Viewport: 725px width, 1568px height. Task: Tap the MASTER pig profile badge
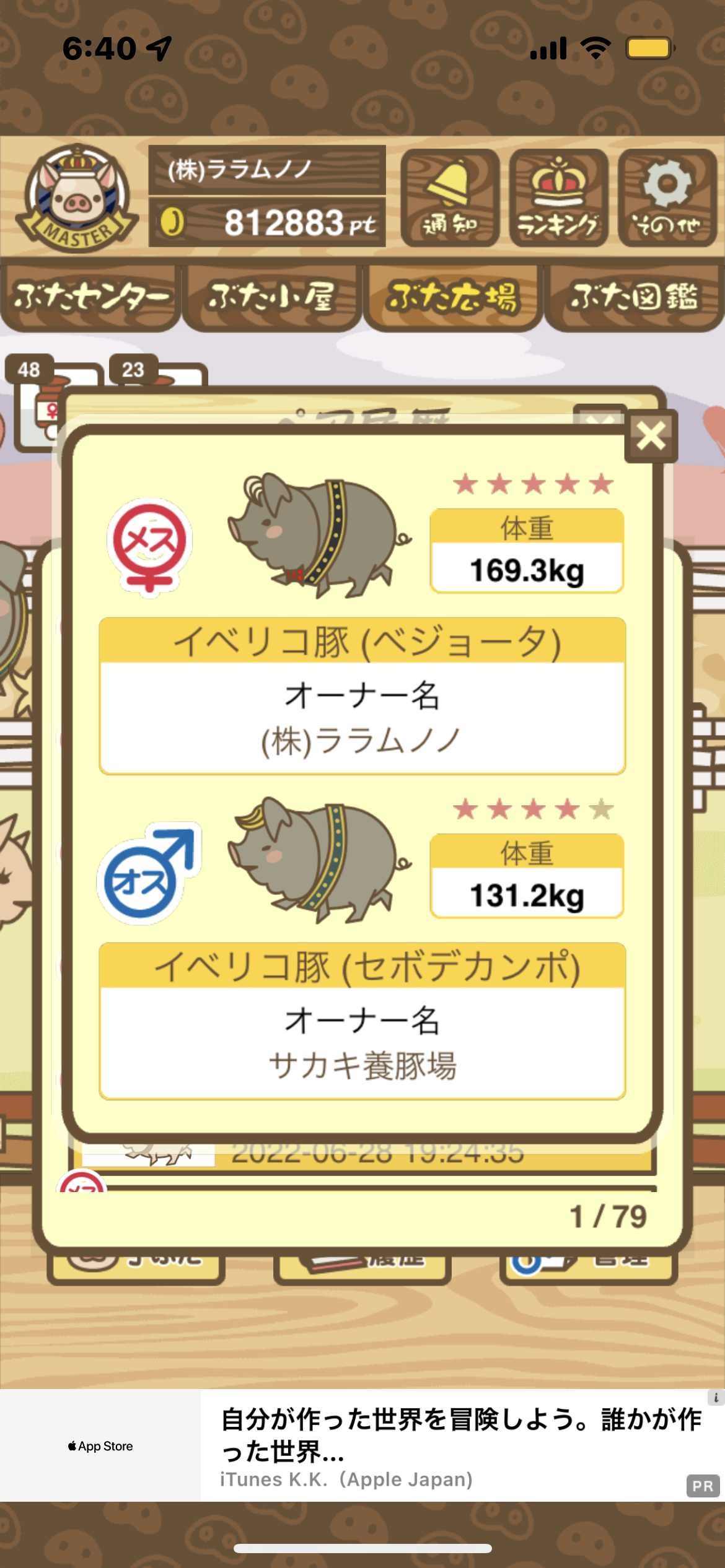[x=77, y=198]
